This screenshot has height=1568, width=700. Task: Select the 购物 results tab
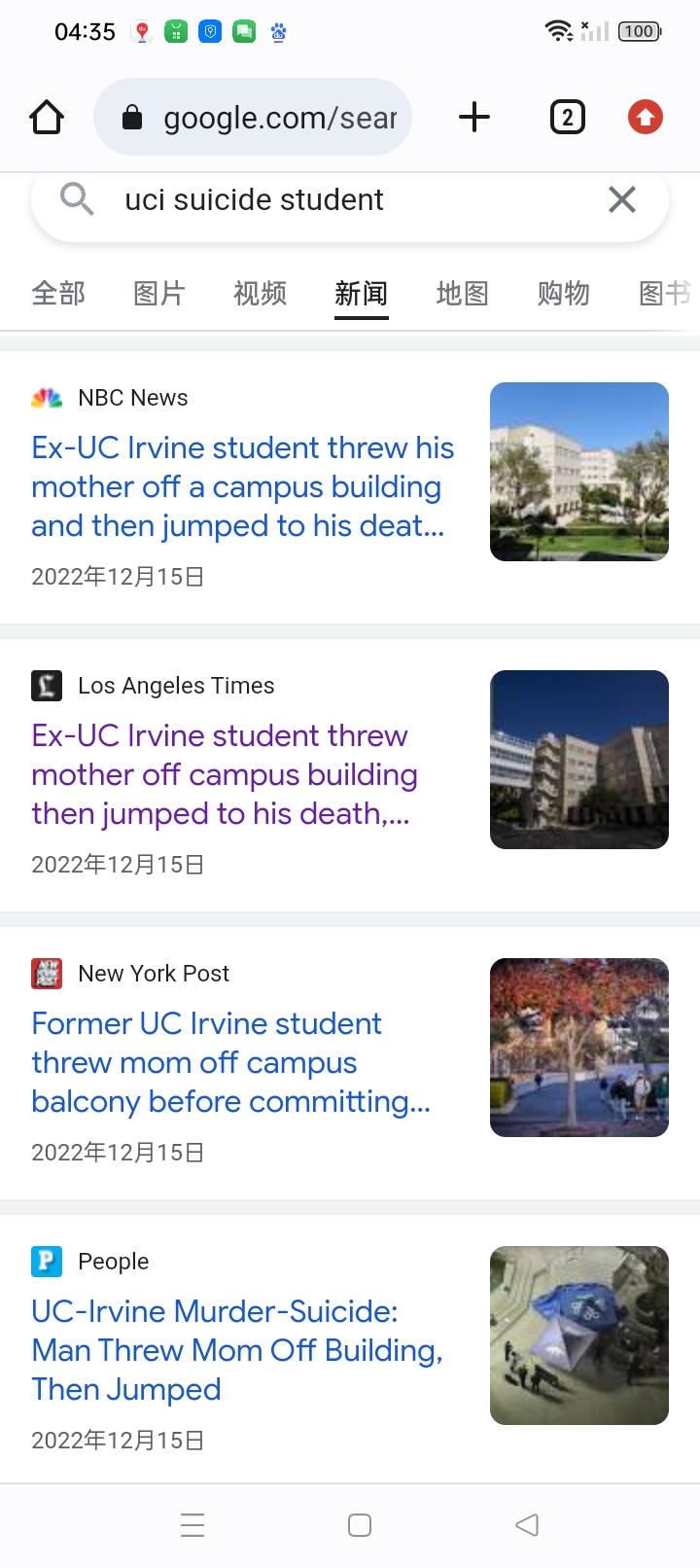(564, 294)
